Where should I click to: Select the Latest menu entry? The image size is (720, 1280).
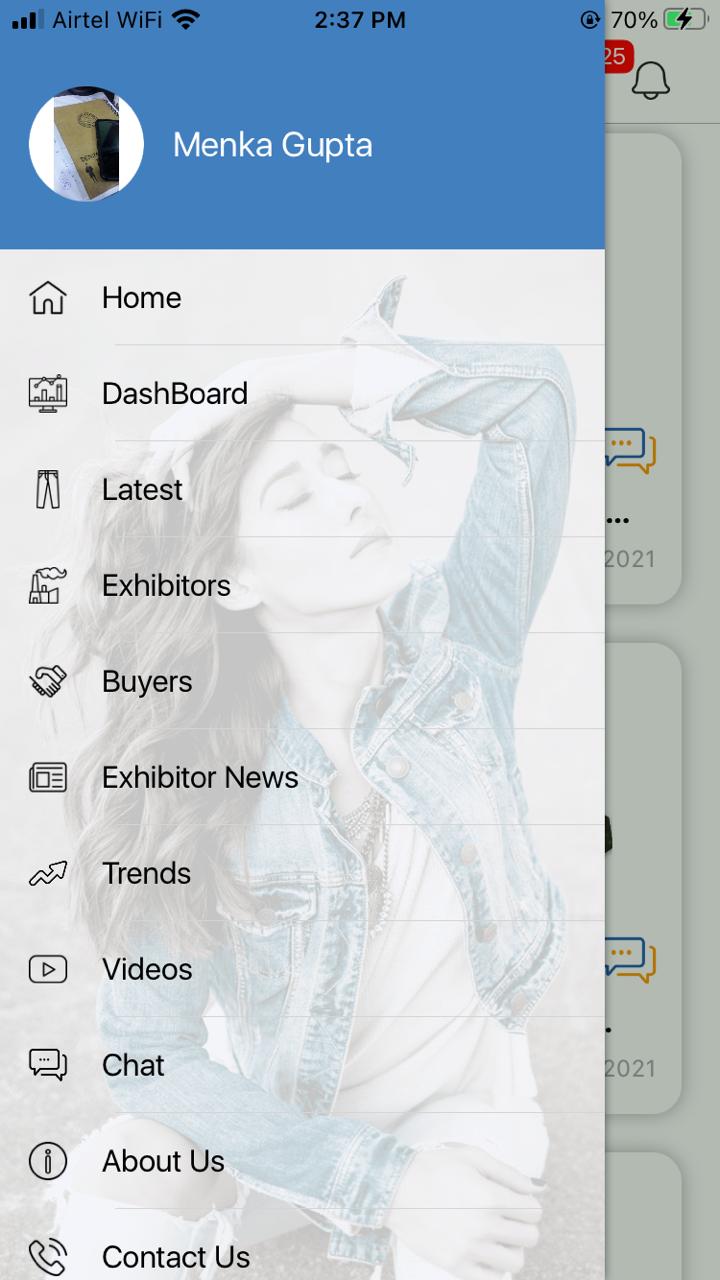[x=302, y=490]
